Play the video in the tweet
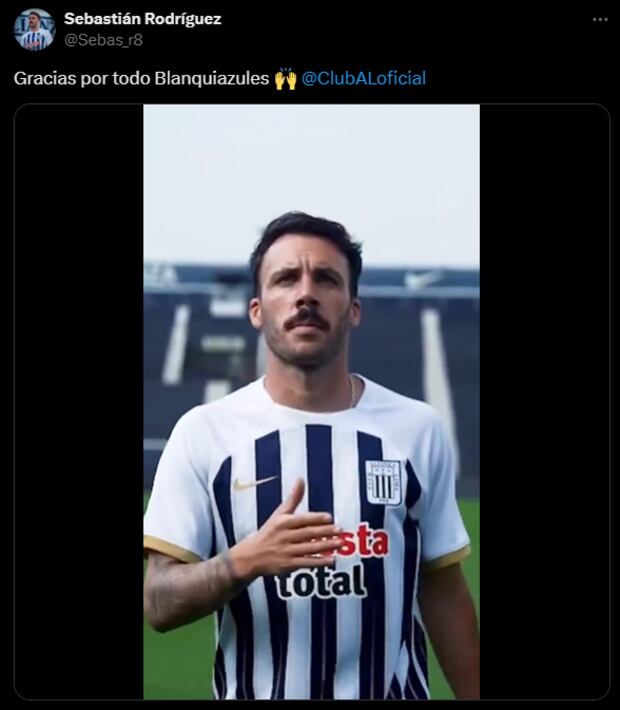The width and height of the screenshot is (620, 710). 311,401
